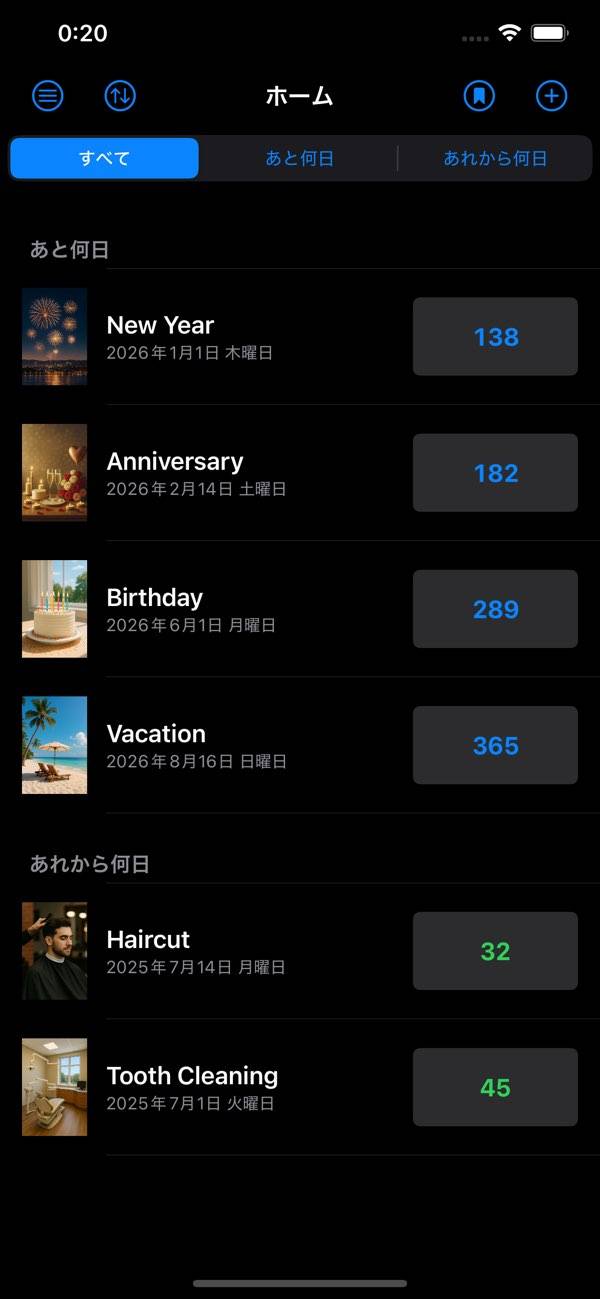Screen dimensions: 600x1299
Task: Select the すべて segment
Action: 104,158
